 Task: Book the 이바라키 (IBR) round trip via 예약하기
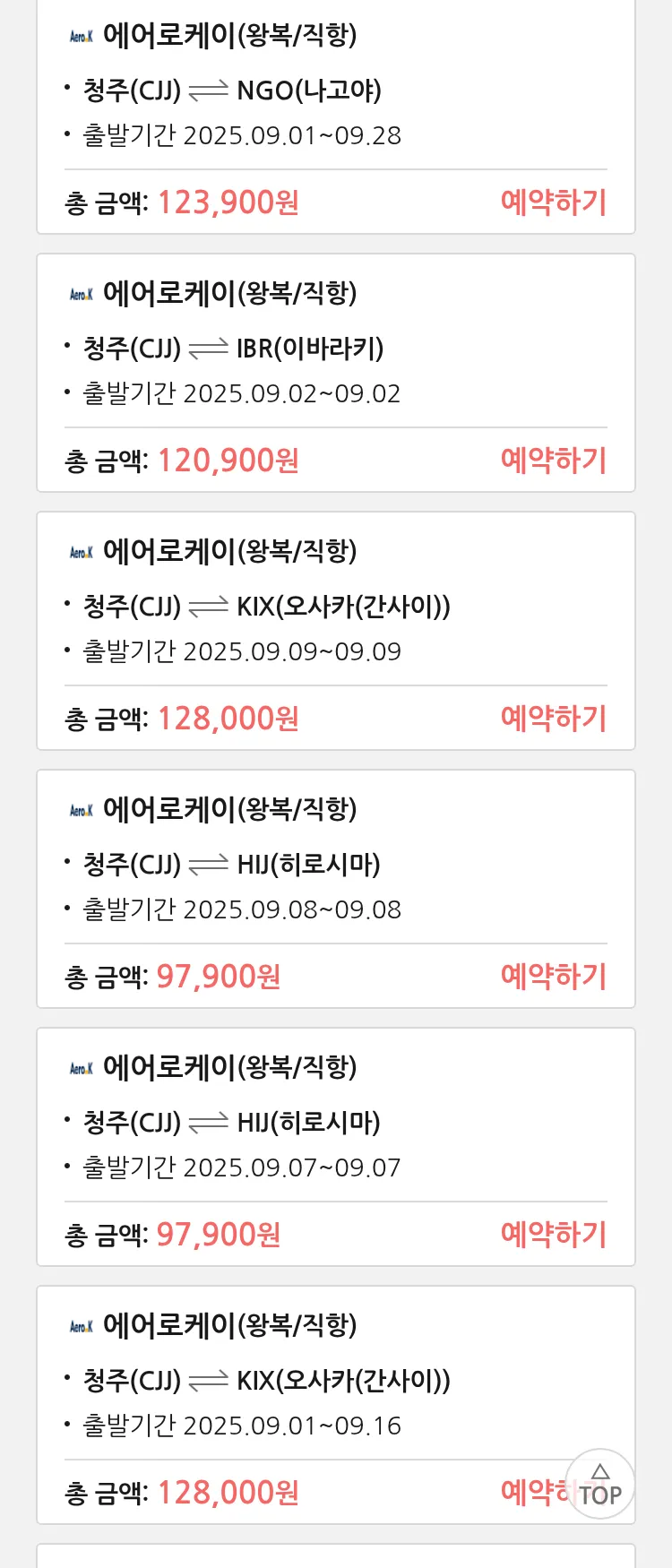pyautogui.click(x=553, y=461)
